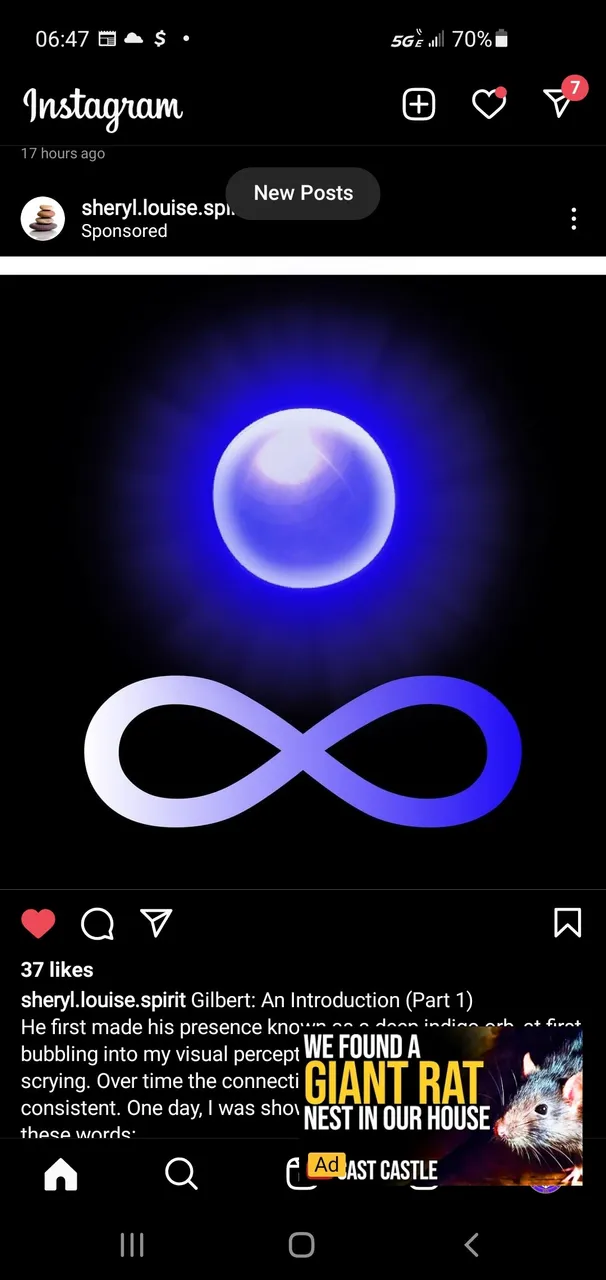
Task: Go to the Home feed tab
Action: (61, 1173)
